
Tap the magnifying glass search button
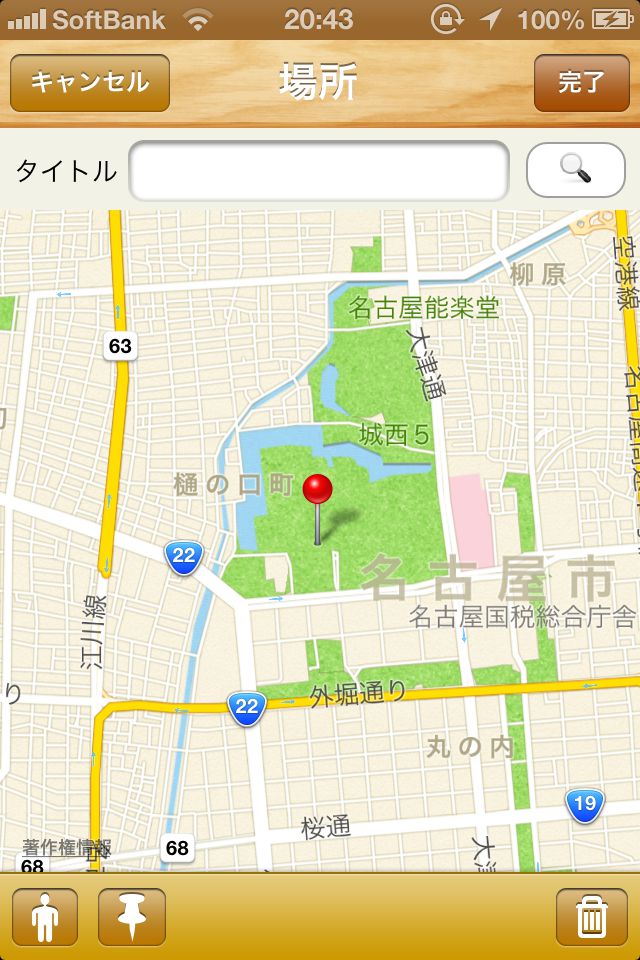tap(575, 170)
